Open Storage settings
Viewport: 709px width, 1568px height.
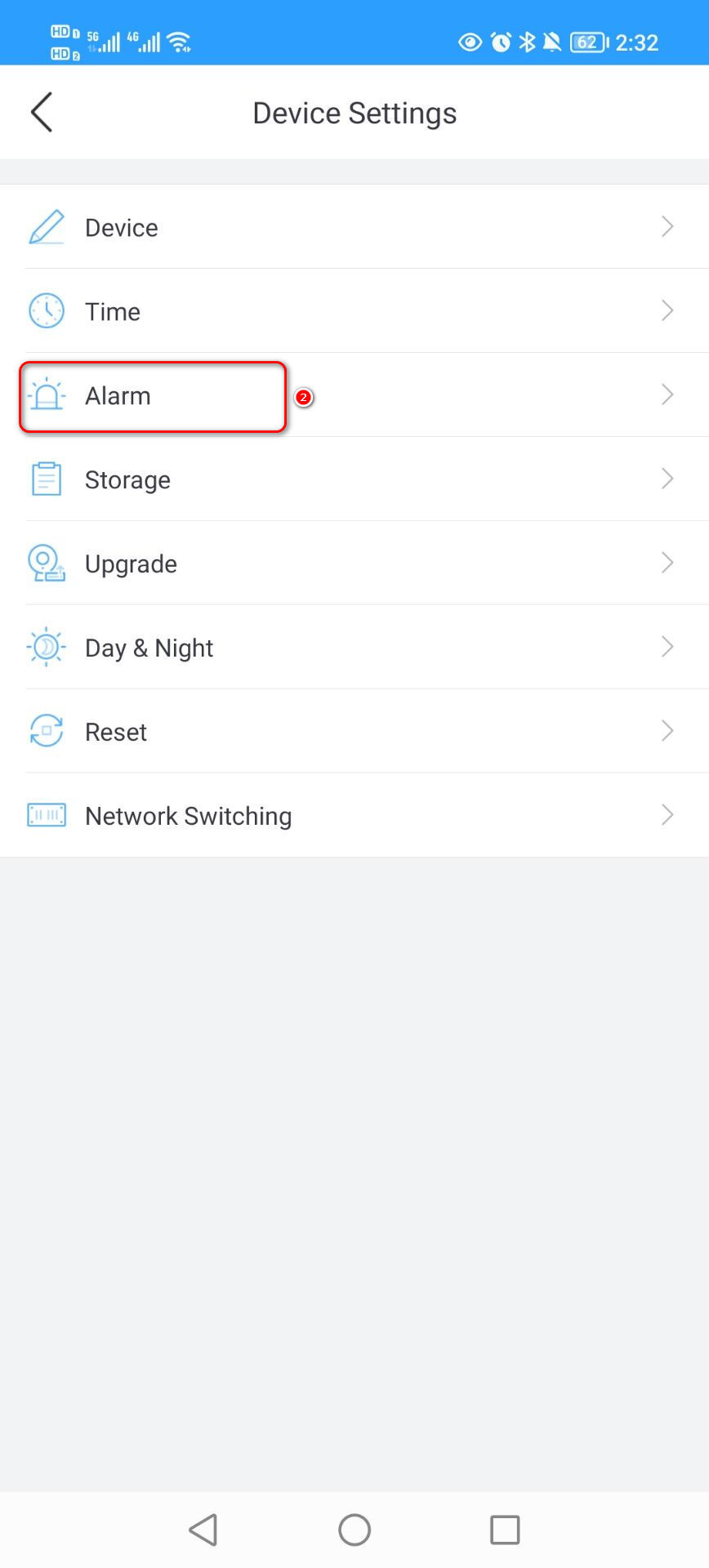pos(354,479)
